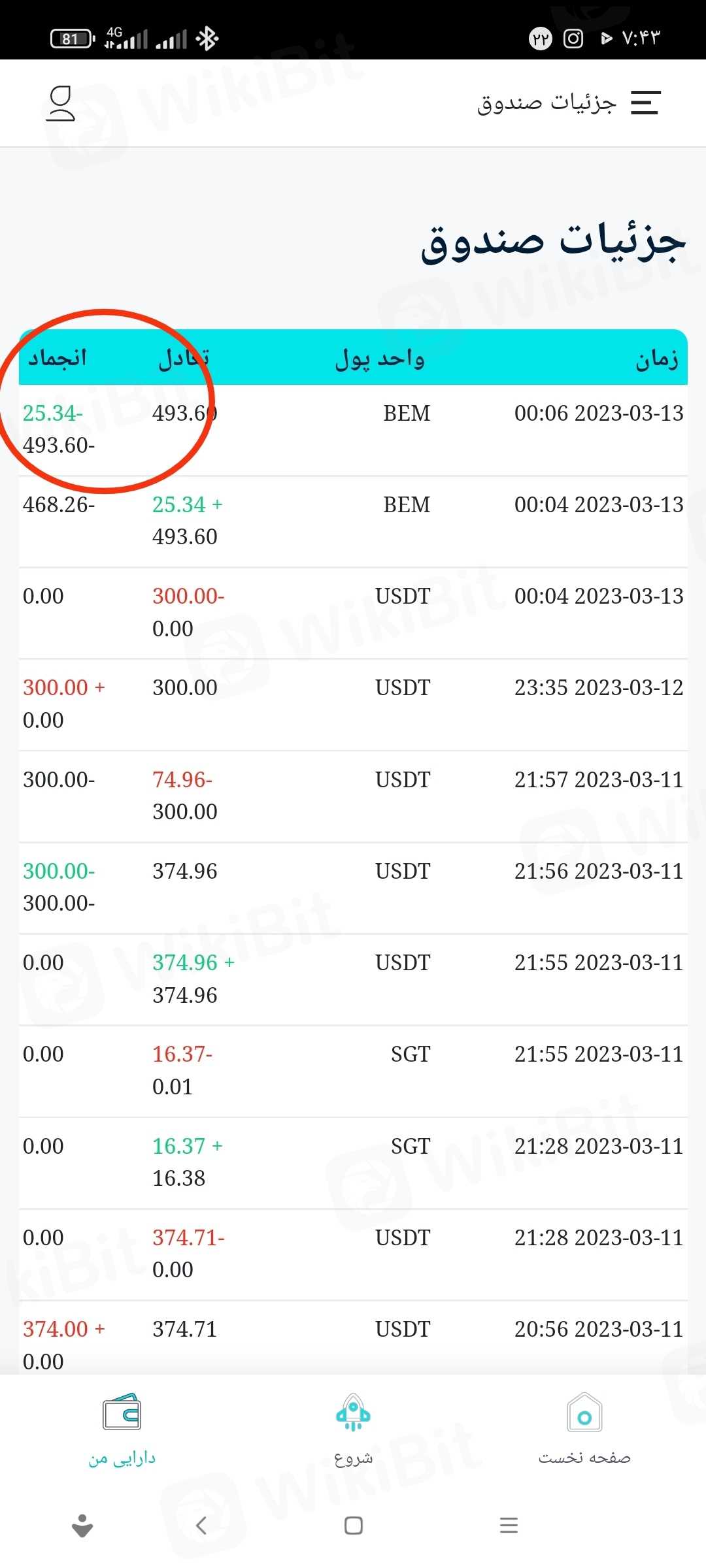Tap the system home button
The height and width of the screenshot is (1568, 706).
(x=354, y=1526)
